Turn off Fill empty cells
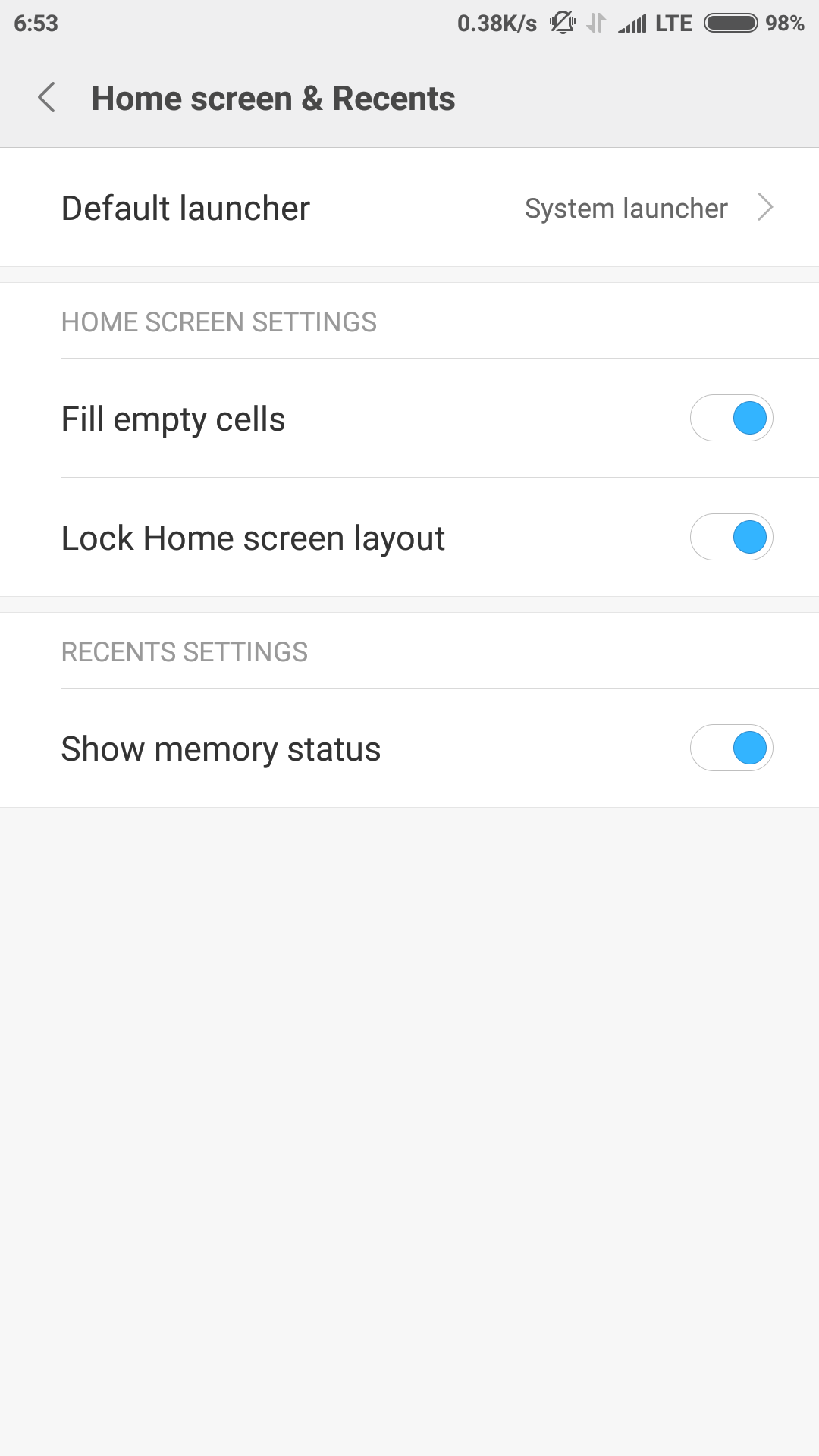The width and height of the screenshot is (819, 1456). click(x=731, y=418)
